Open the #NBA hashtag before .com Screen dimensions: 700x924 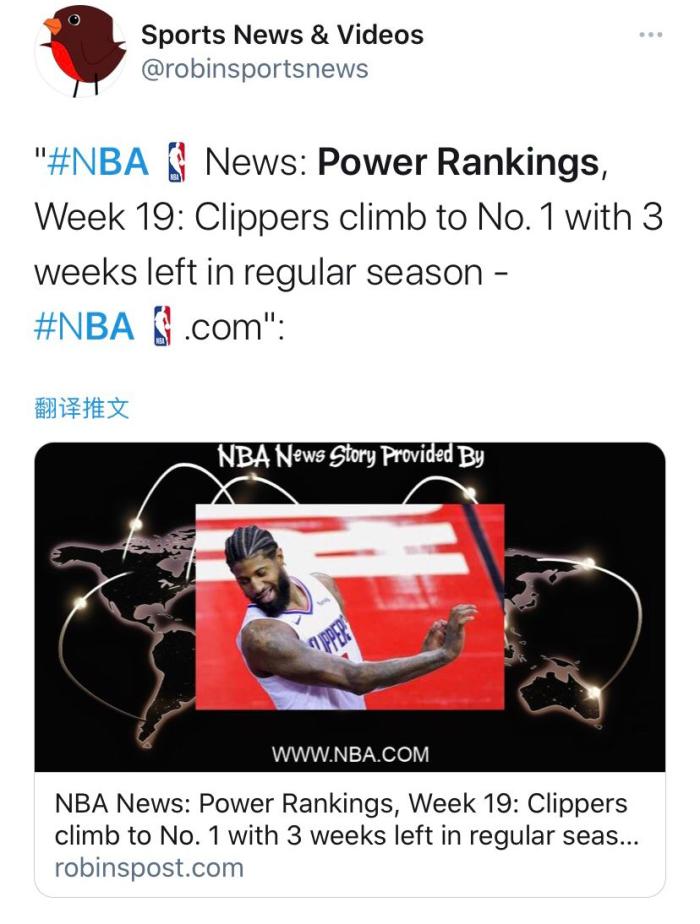point(84,327)
